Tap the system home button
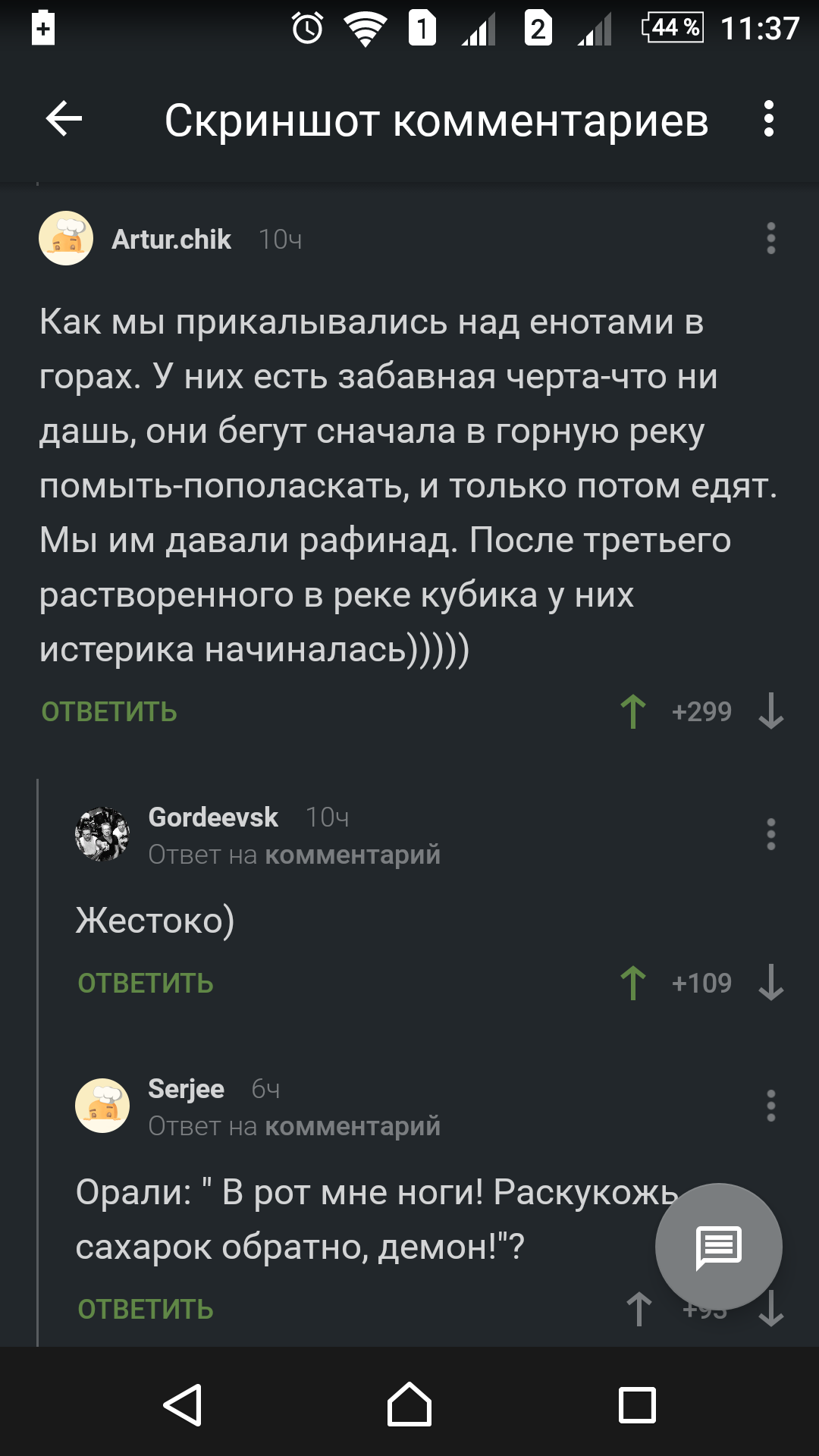Screen dimensions: 819x1456 click(x=409, y=1405)
